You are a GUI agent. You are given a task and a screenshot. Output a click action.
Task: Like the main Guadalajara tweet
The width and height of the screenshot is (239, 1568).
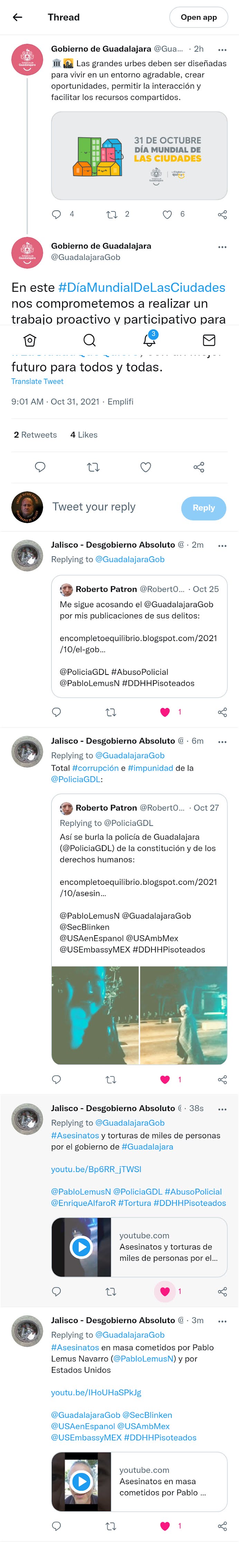coord(146,467)
